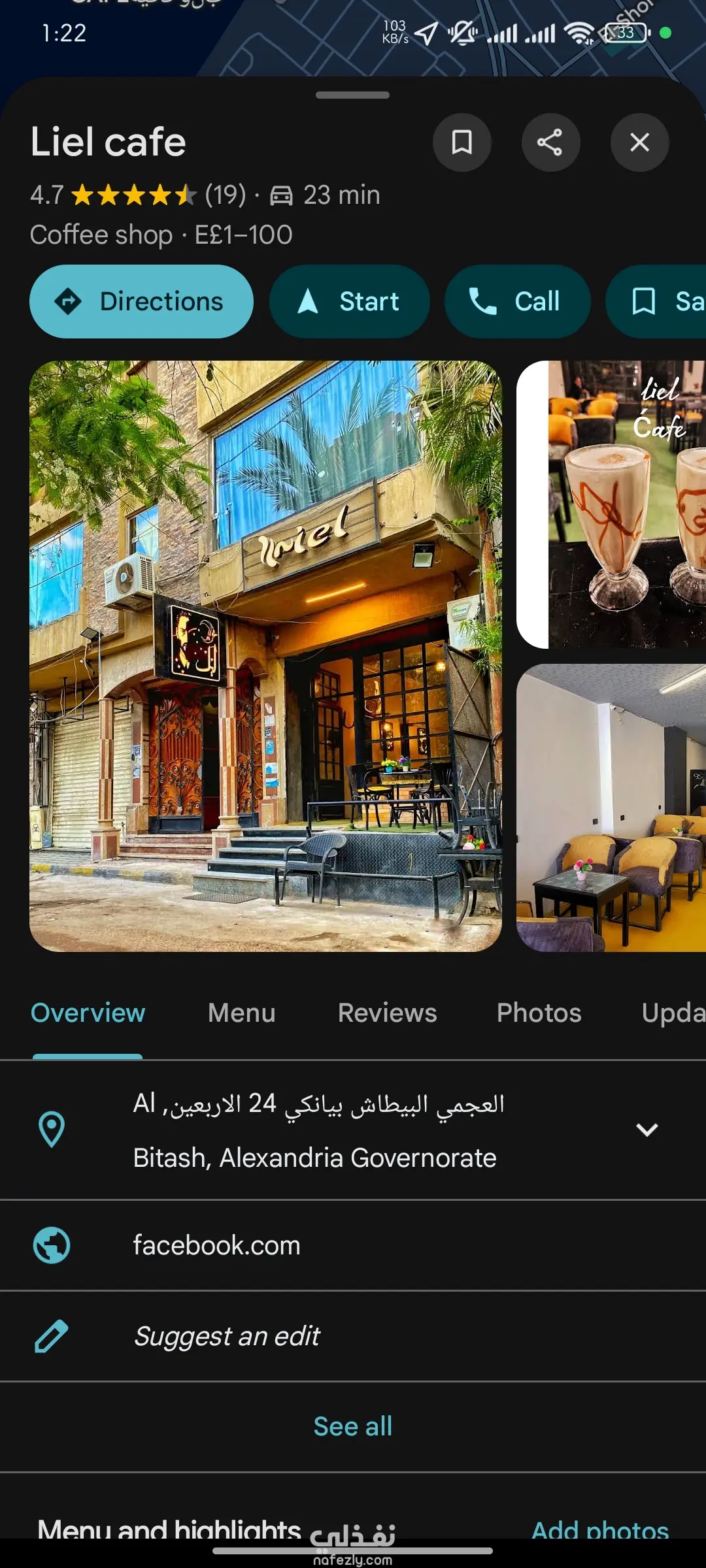Image resolution: width=706 pixels, height=1568 pixels.
Task: Open the facebook.com website link
Action: point(216,1245)
